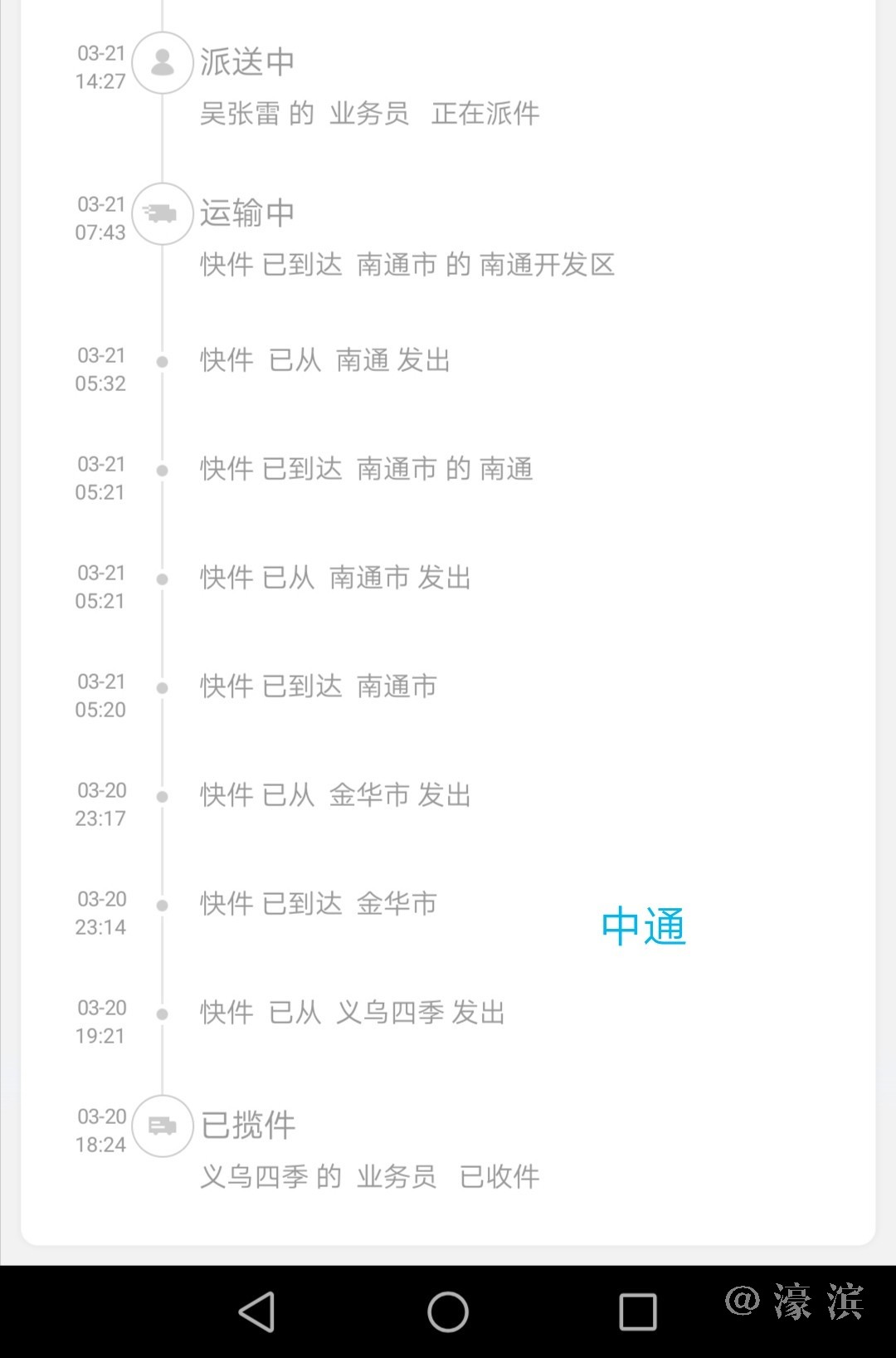Return to the home screen

pos(448,1312)
